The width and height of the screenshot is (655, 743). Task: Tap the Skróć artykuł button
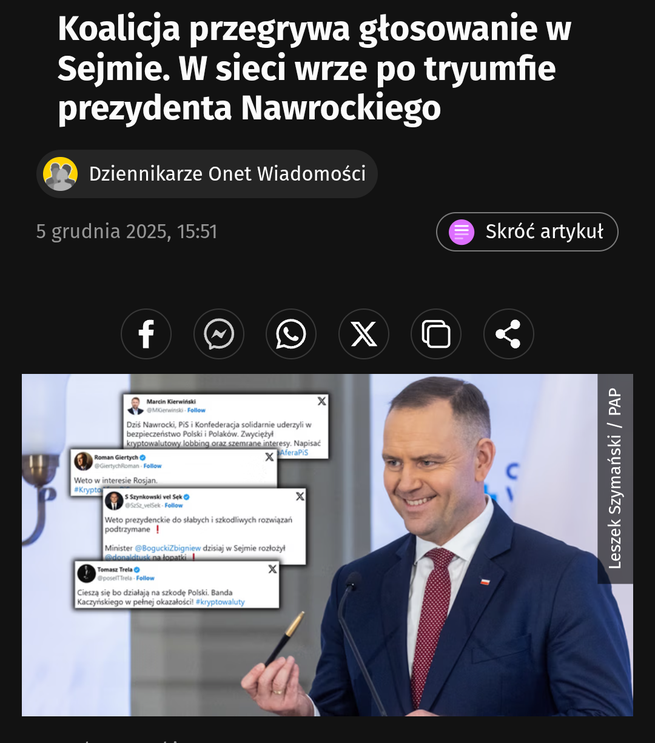[527, 232]
